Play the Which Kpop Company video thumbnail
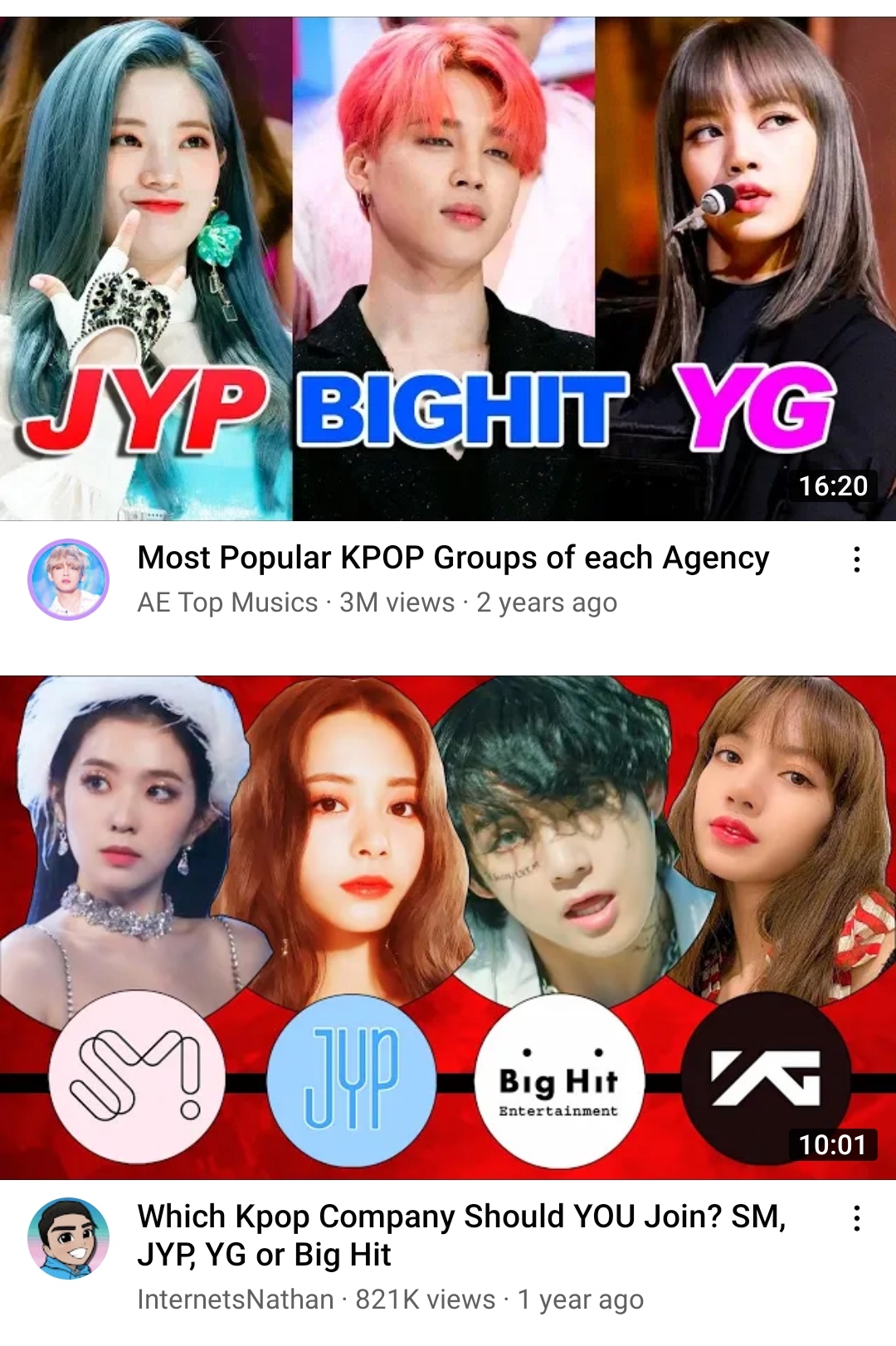 coord(448,927)
